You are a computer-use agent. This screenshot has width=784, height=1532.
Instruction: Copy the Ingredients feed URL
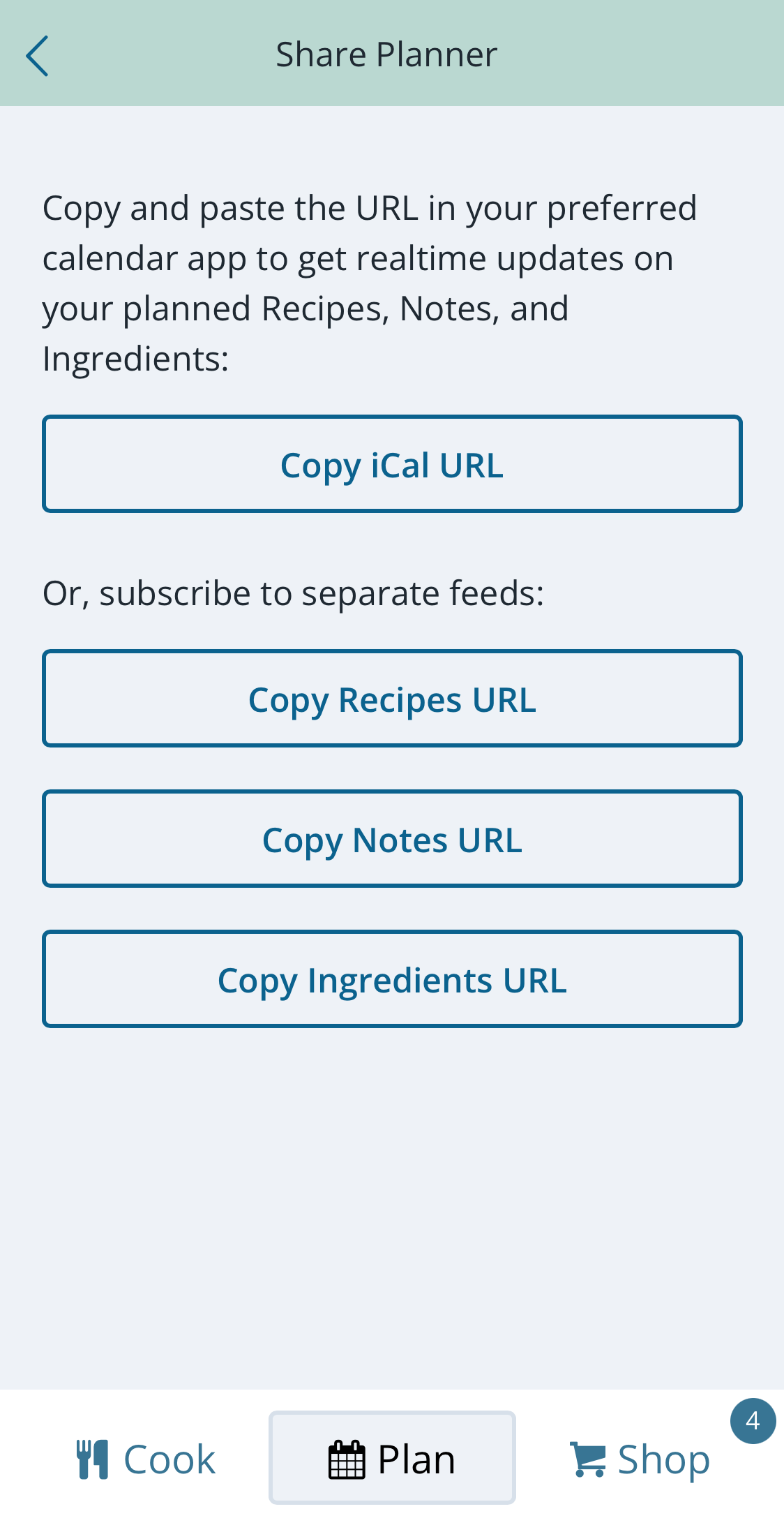click(392, 979)
